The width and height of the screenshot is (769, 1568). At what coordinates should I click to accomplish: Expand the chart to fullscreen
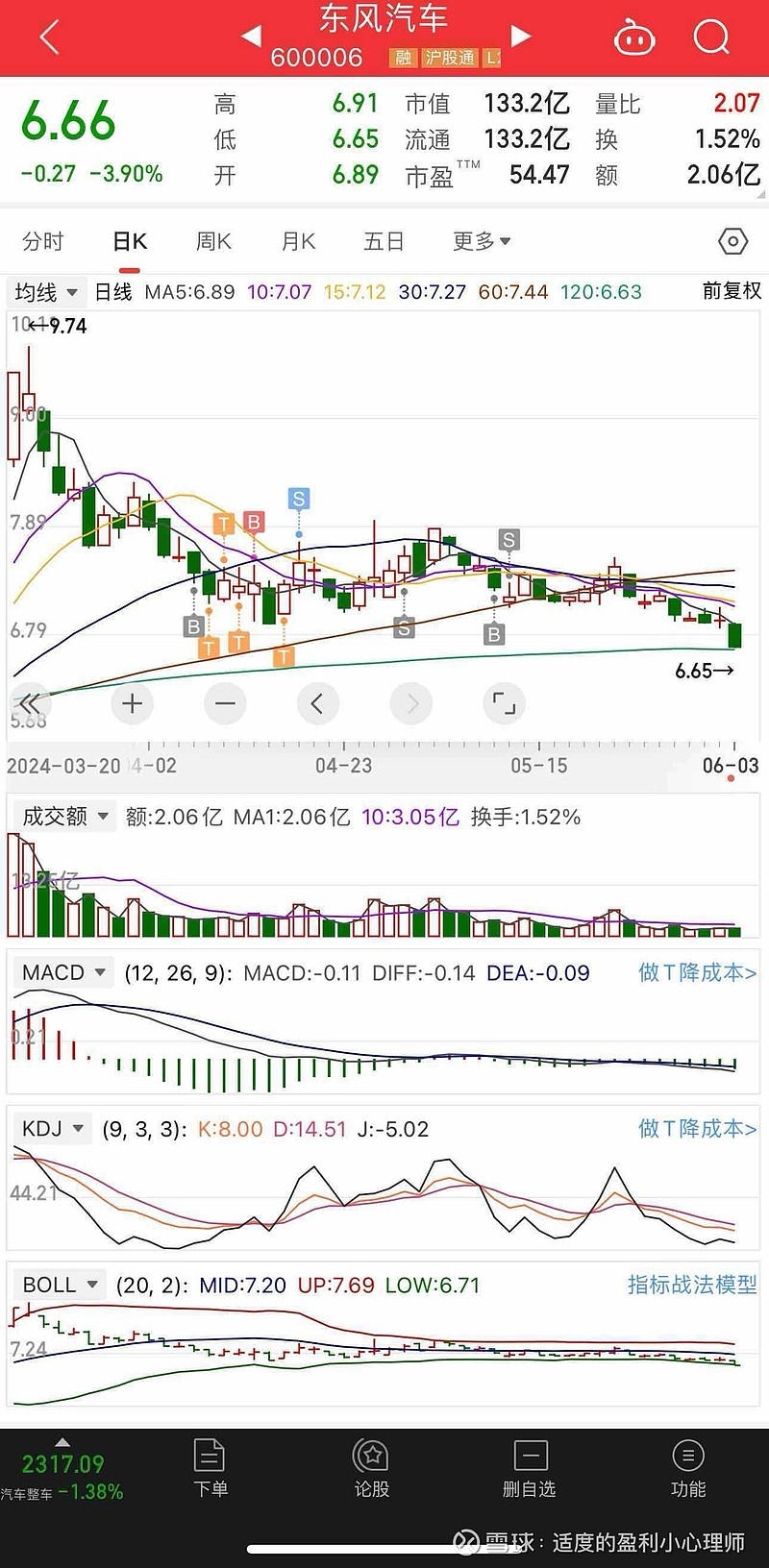click(x=504, y=703)
